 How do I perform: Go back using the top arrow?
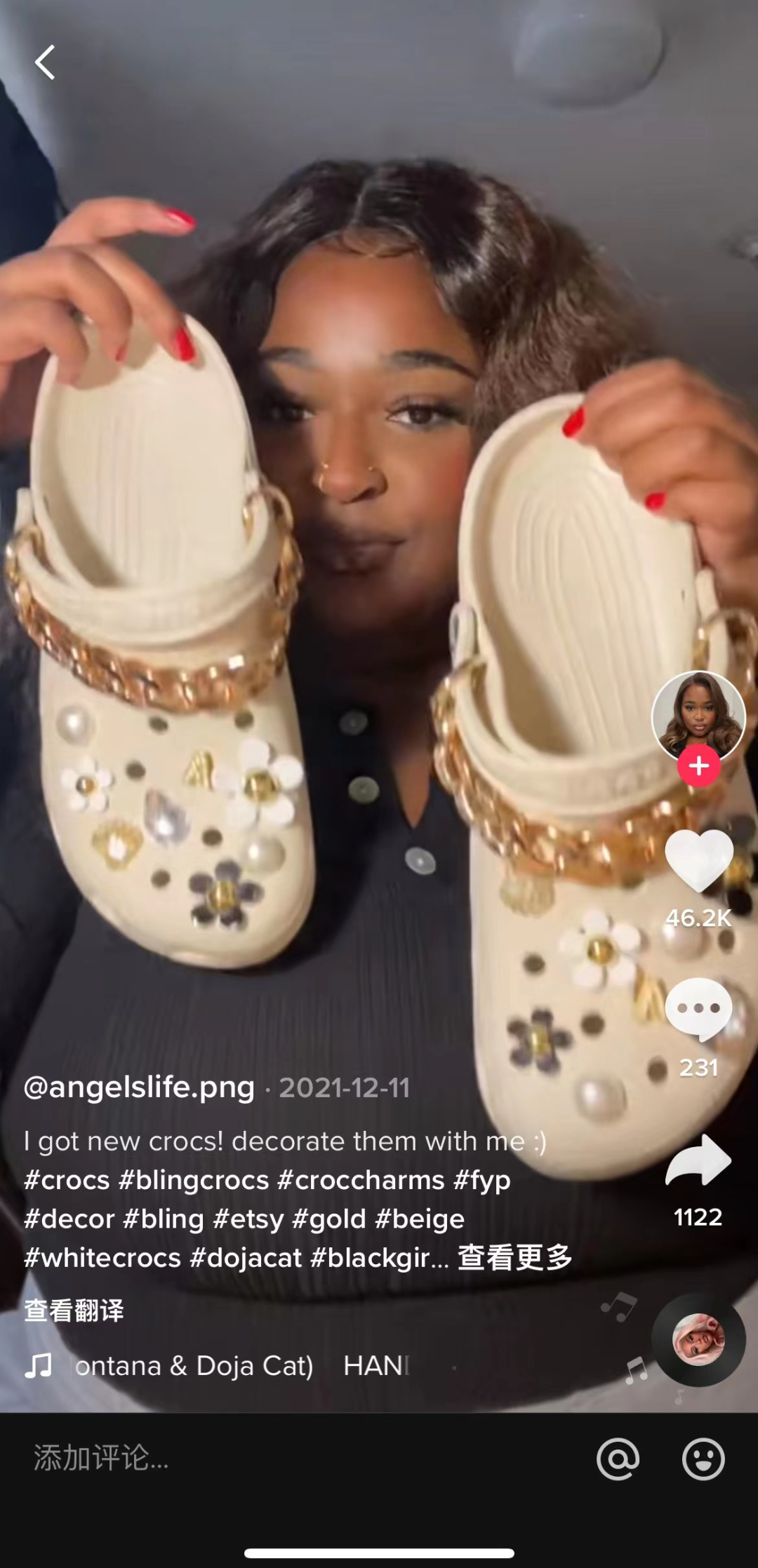tap(46, 62)
